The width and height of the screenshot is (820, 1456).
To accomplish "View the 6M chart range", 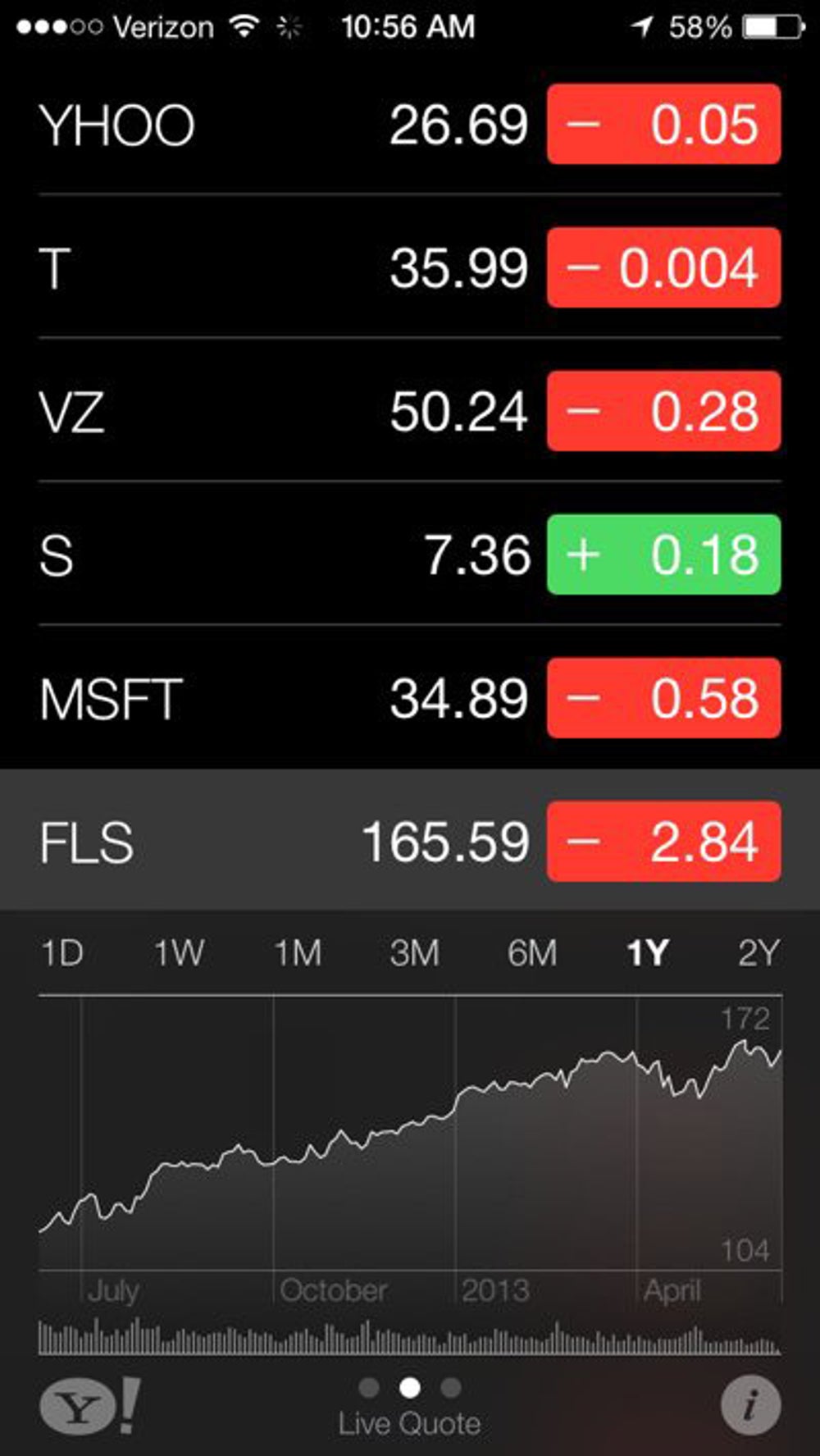I will click(531, 953).
